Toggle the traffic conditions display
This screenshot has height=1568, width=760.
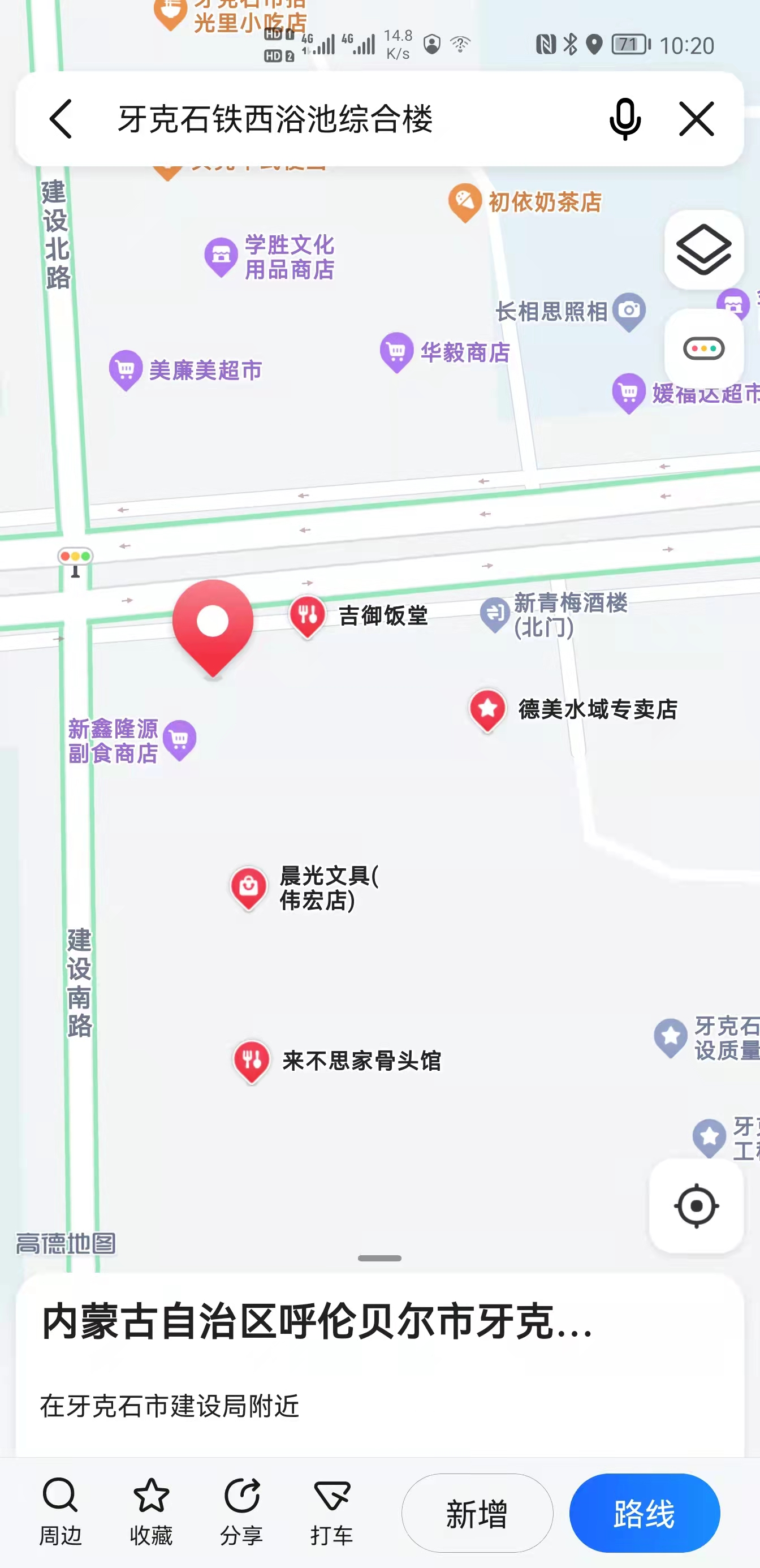pyautogui.click(x=703, y=349)
